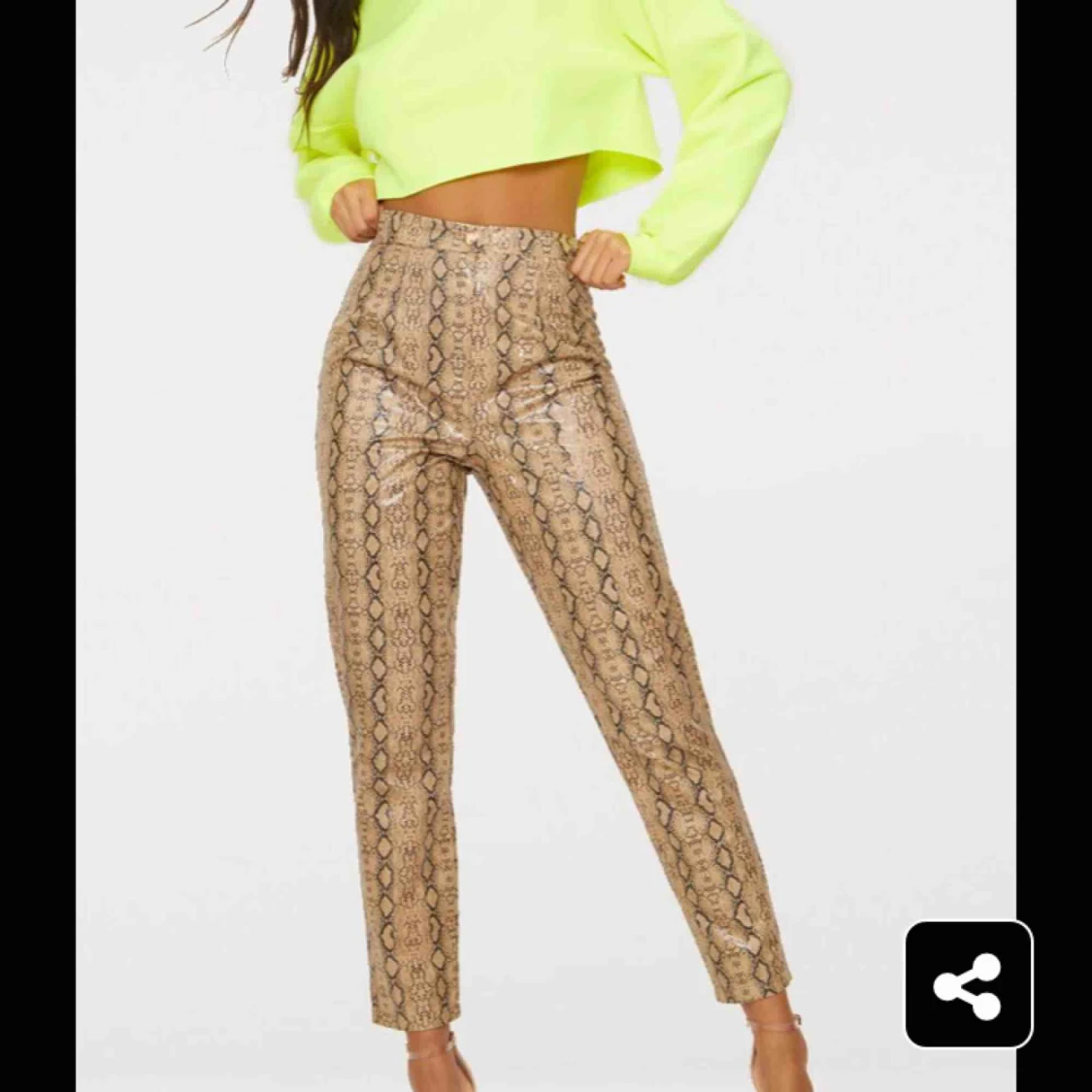Viewport: 1092px width, 1092px height.
Task: Share this snake print trousers photo
Action: pos(968,984)
